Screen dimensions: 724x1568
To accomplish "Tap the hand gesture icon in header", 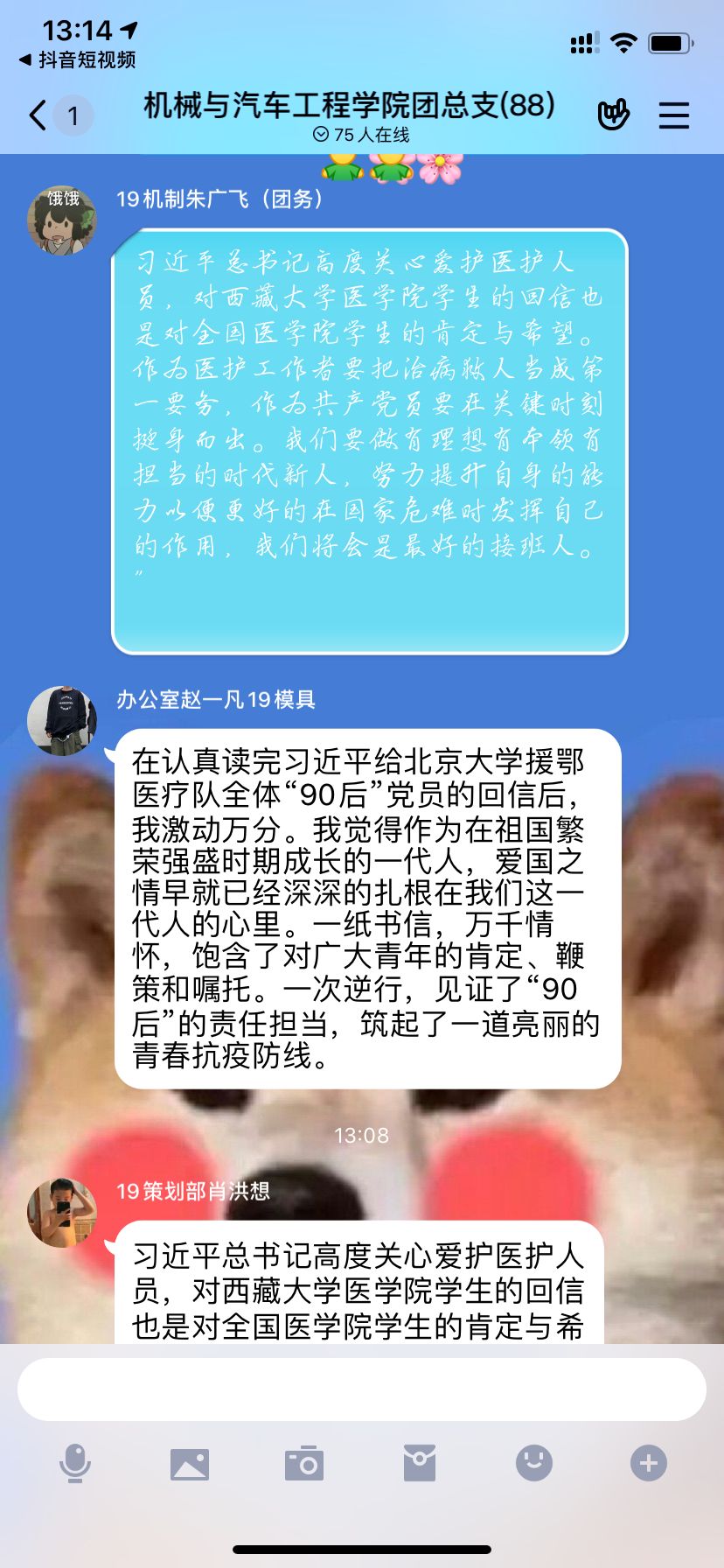I will click(x=613, y=115).
